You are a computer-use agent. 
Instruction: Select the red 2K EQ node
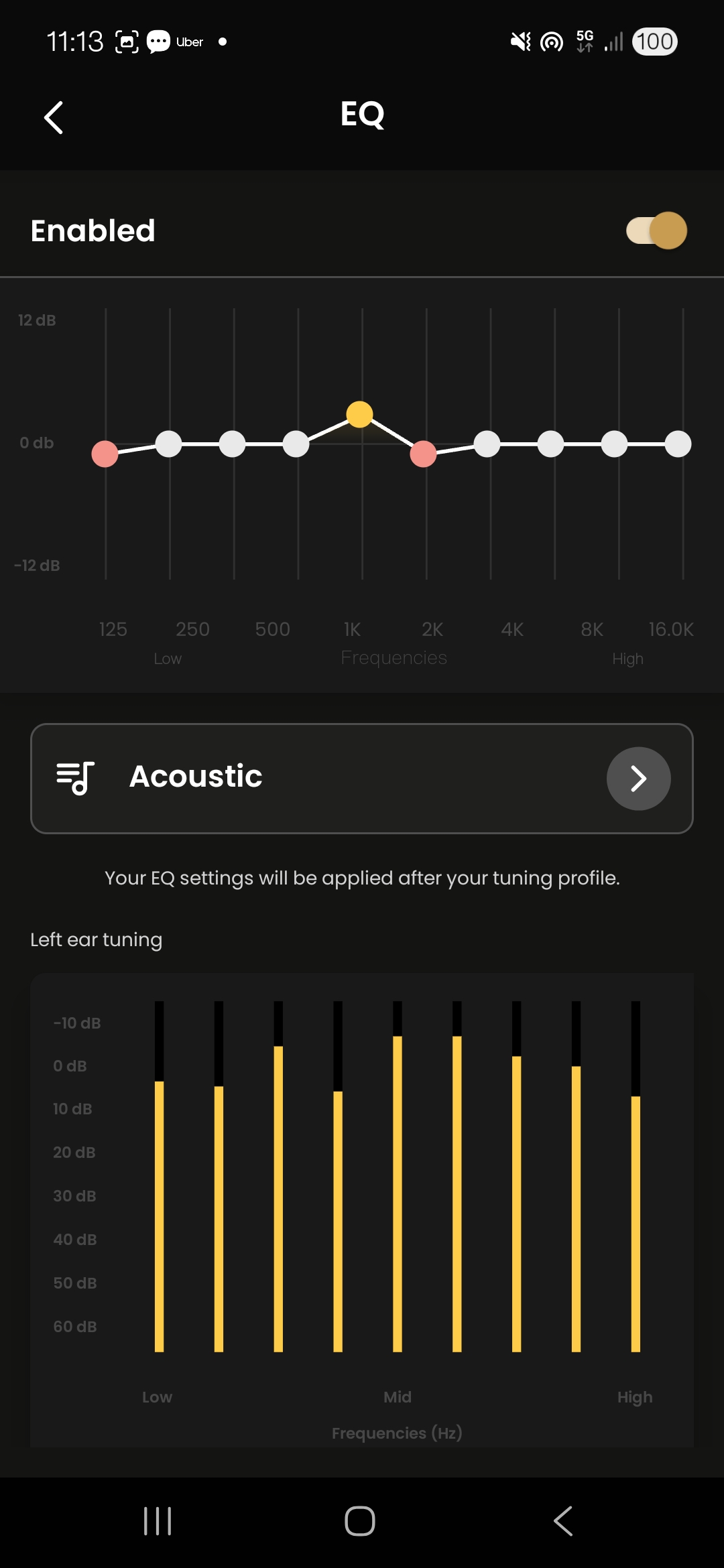tap(424, 454)
